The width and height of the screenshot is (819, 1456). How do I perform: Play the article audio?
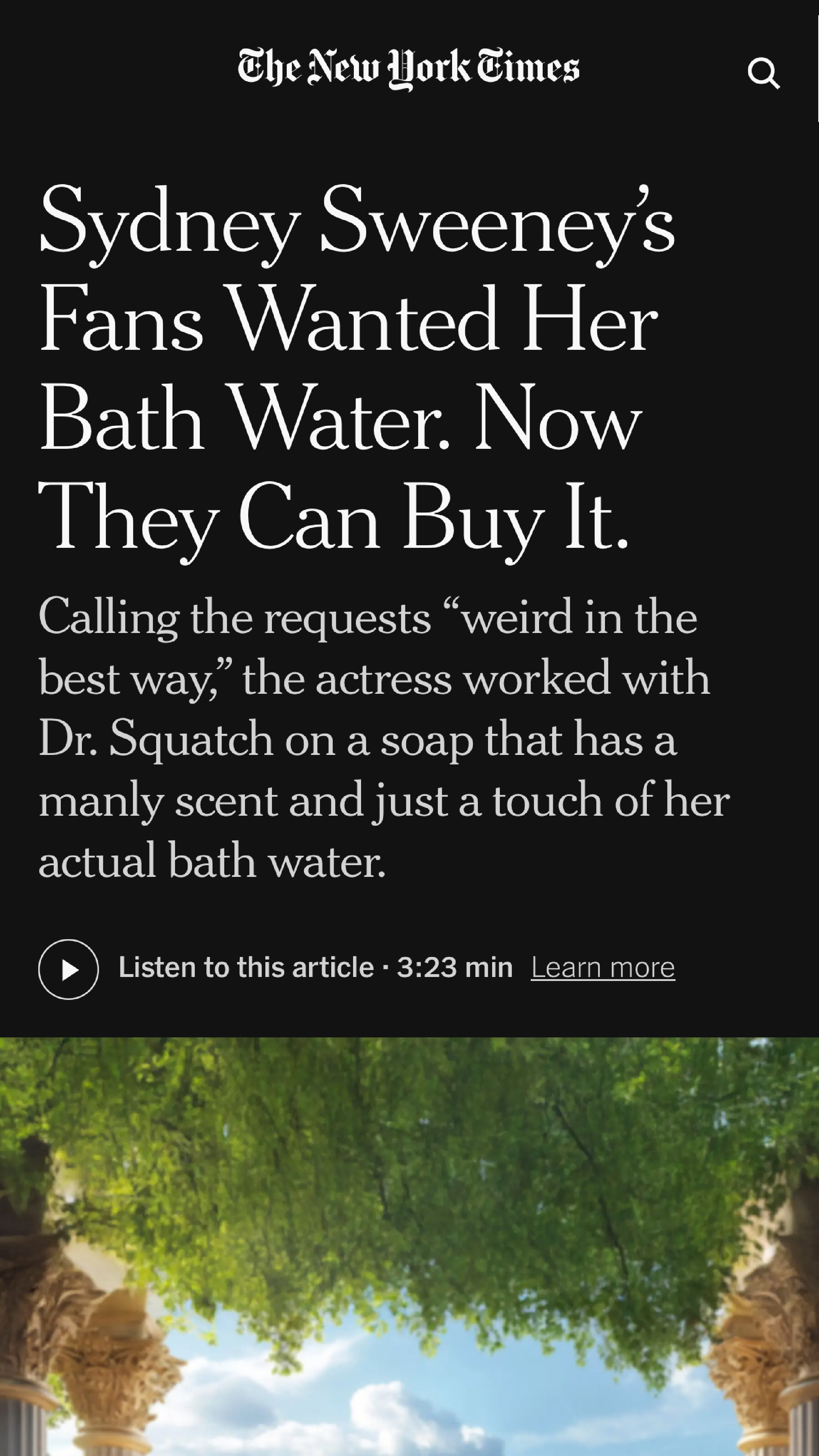click(68, 969)
